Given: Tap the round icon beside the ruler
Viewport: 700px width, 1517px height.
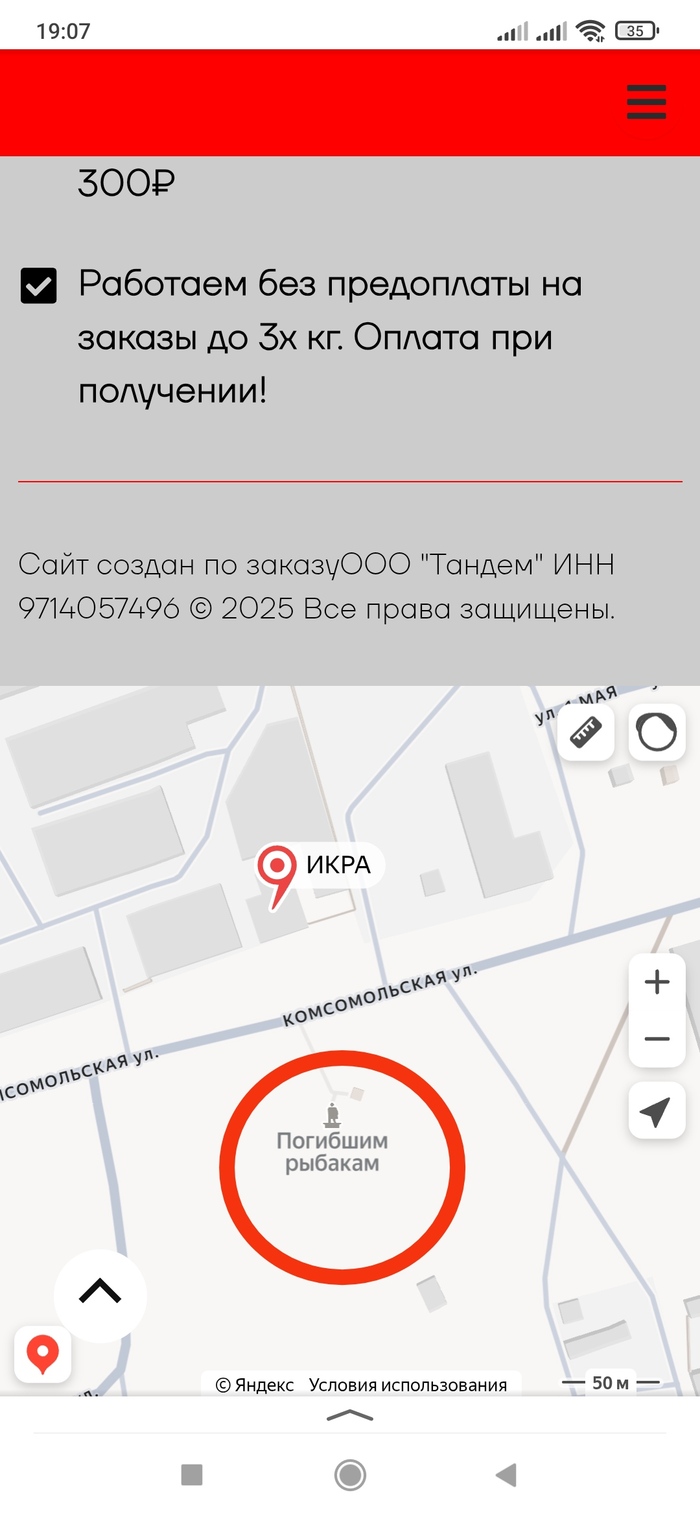Looking at the screenshot, I should point(657,733).
